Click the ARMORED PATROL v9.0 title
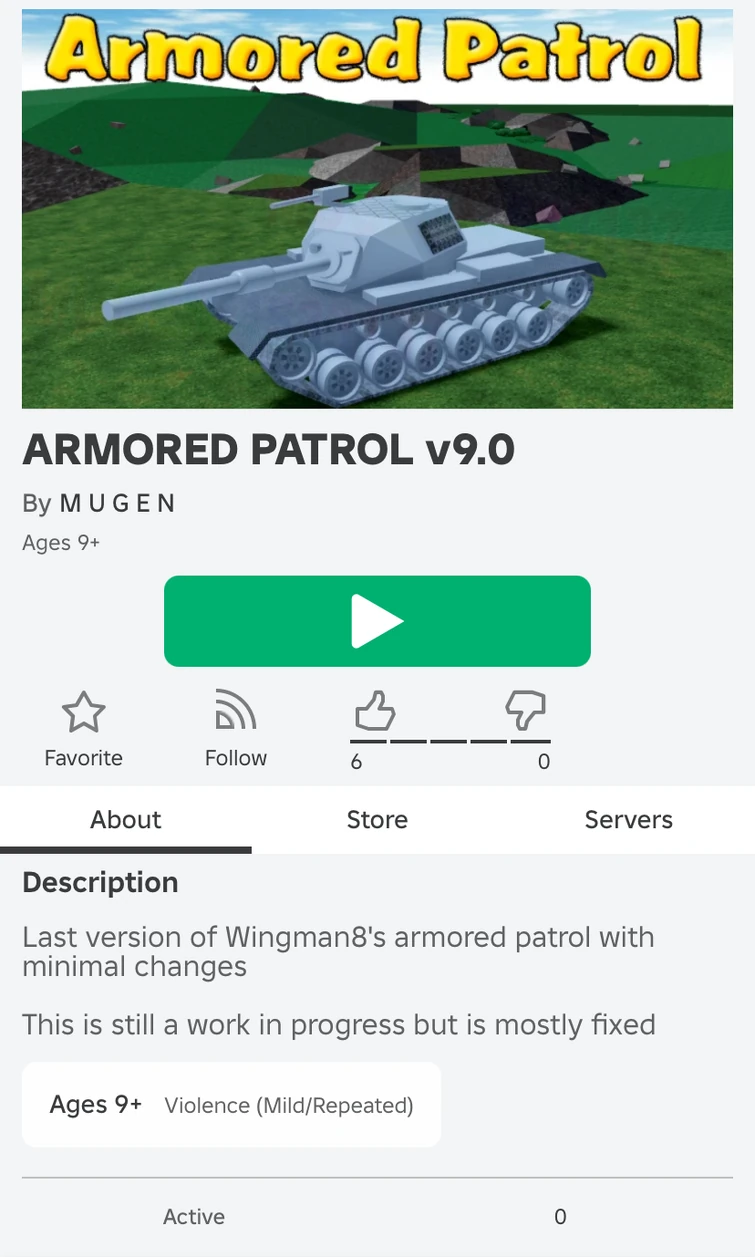Image resolution: width=755 pixels, height=1257 pixels. tap(270, 450)
